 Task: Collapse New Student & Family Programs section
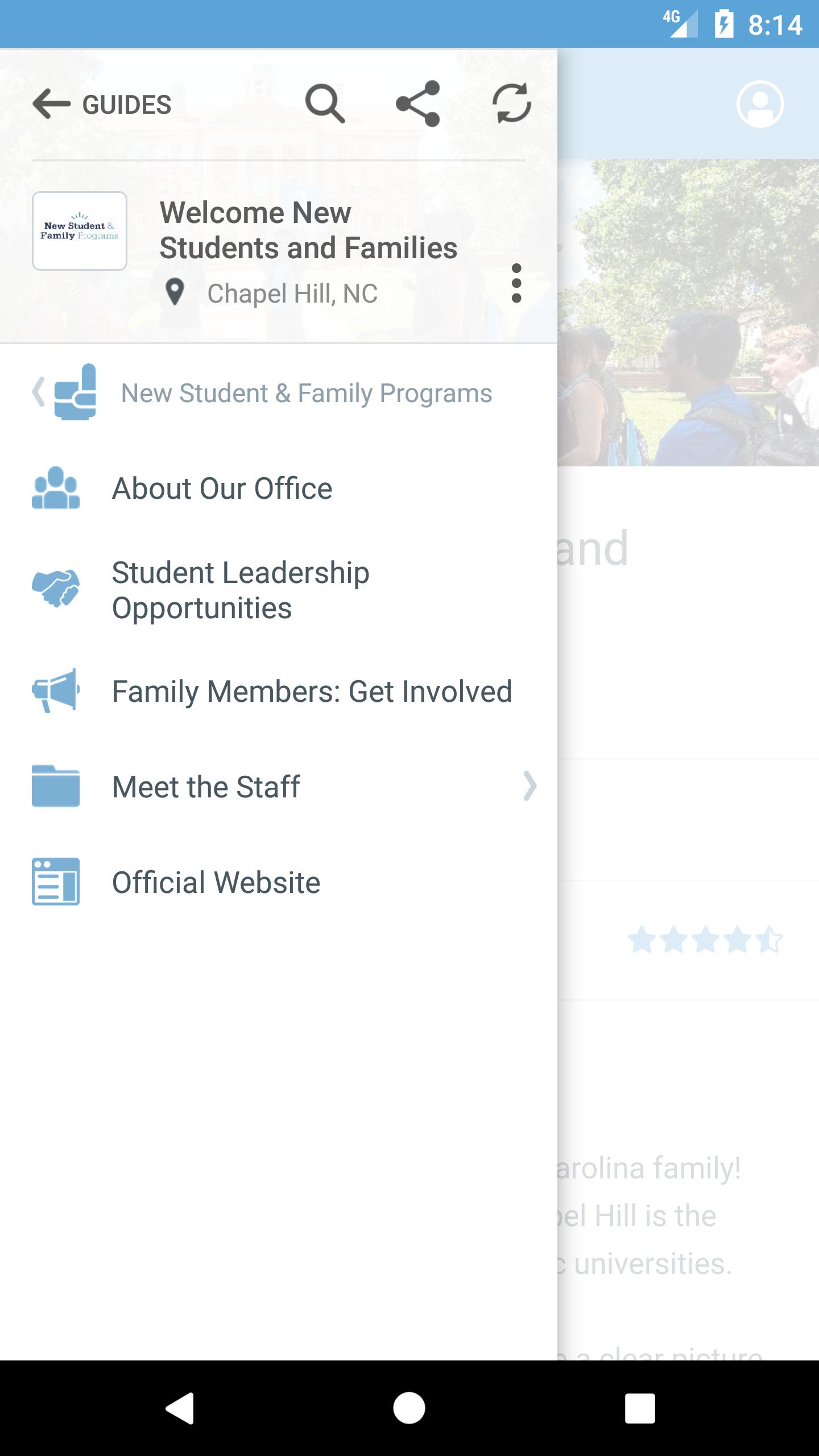38,392
